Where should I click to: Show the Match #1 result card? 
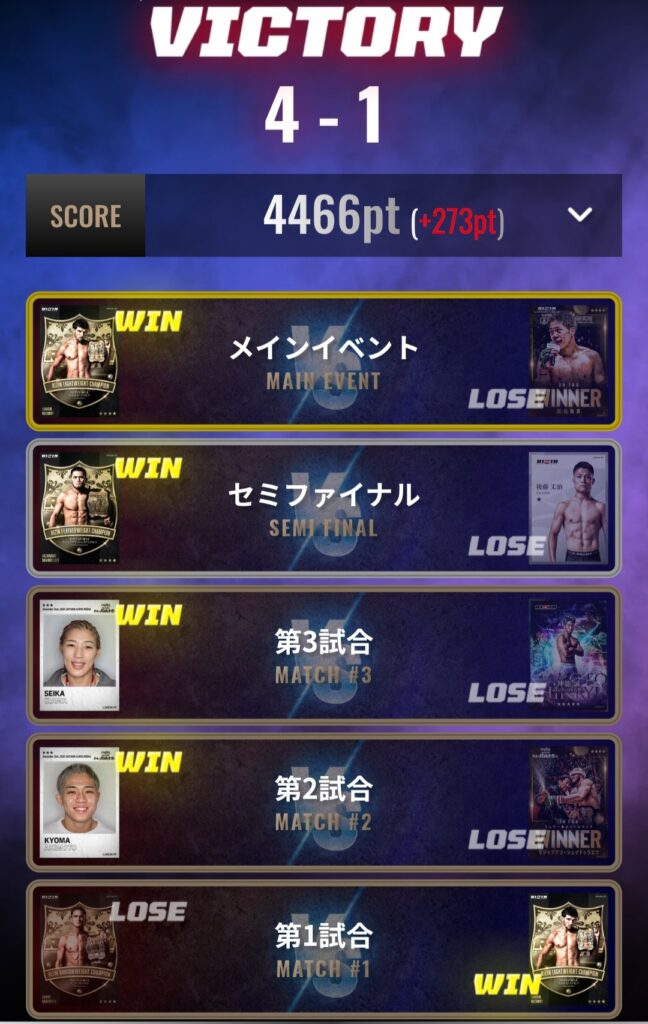[323, 950]
